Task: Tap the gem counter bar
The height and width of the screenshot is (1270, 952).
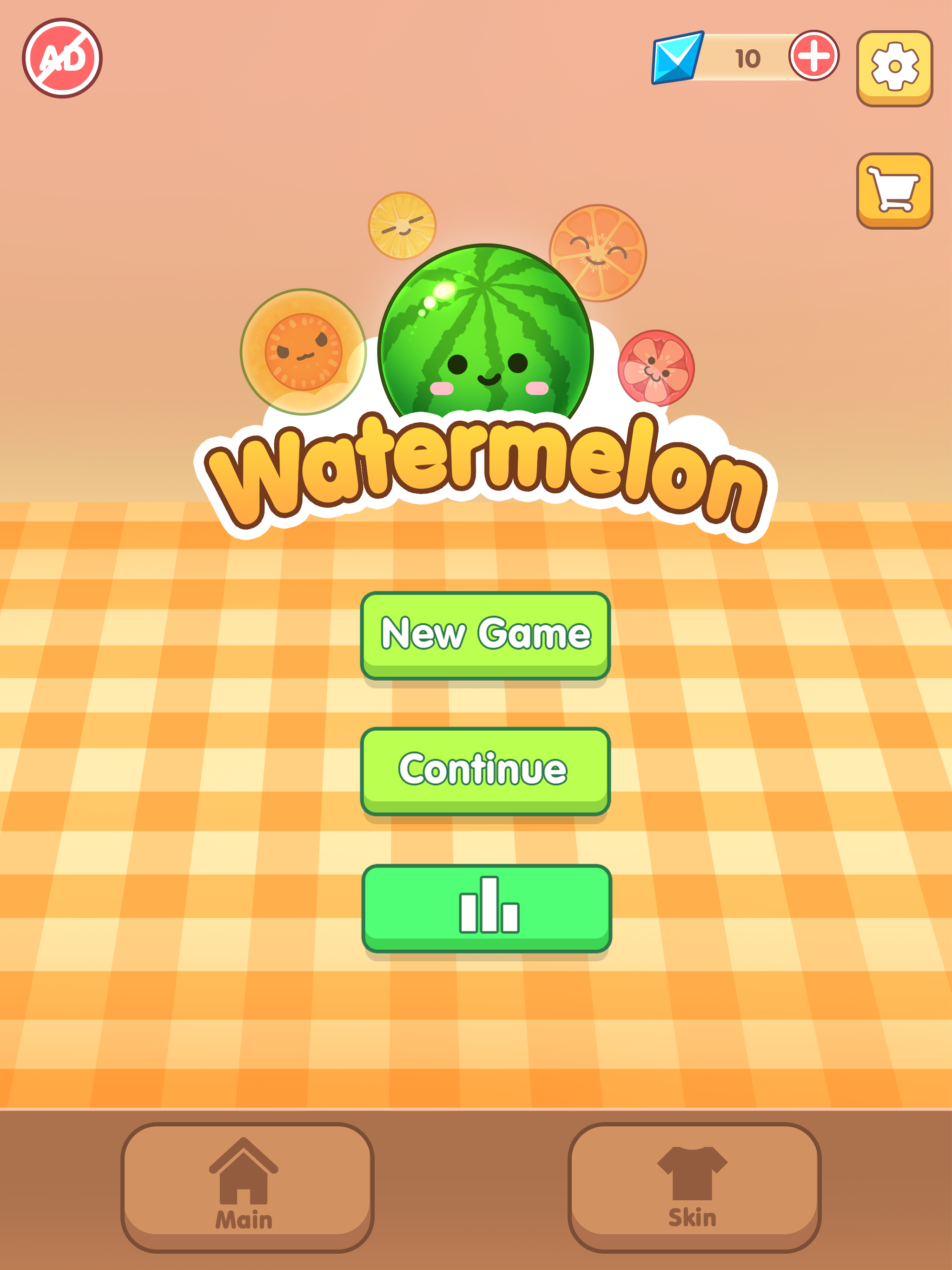Action: [x=740, y=58]
